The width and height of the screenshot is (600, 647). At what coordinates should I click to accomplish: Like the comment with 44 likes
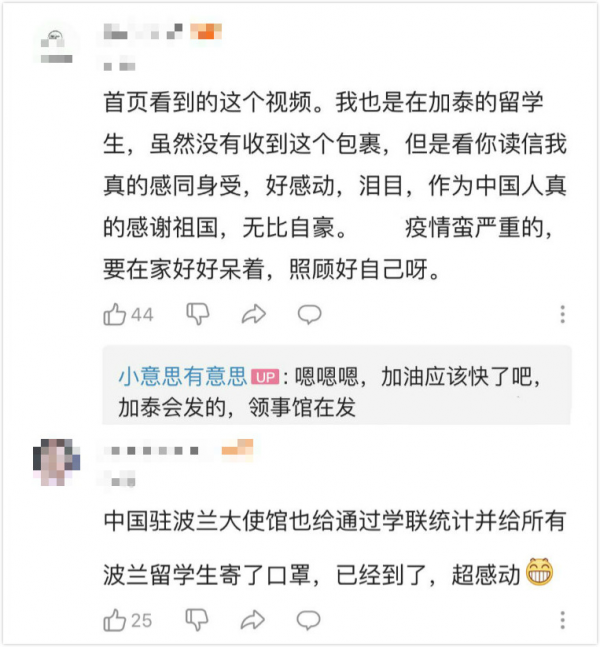tap(116, 315)
